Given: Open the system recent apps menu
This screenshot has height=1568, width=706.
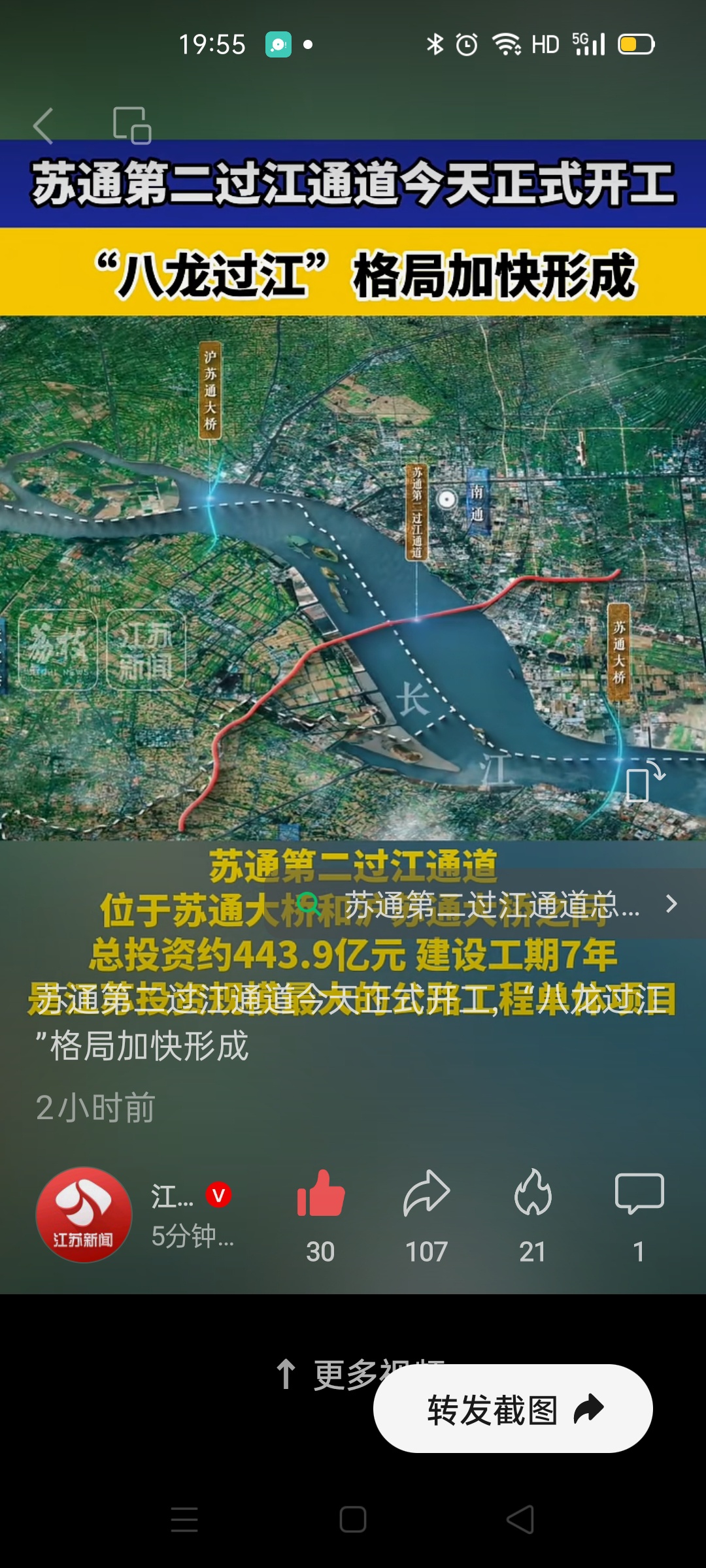Looking at the screenshot, I should point(184,1519).
